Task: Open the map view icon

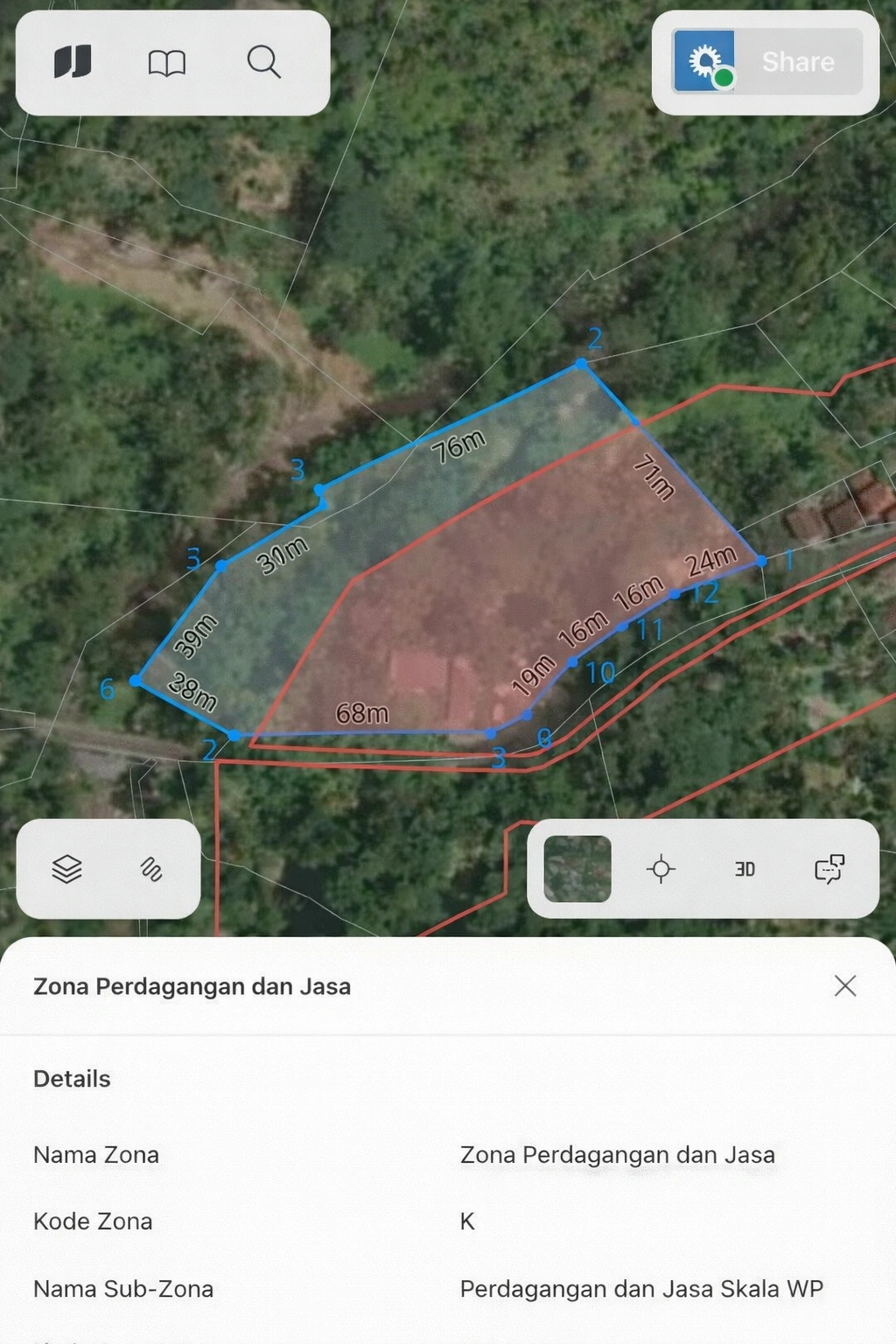Action: (x=73, y=62)
